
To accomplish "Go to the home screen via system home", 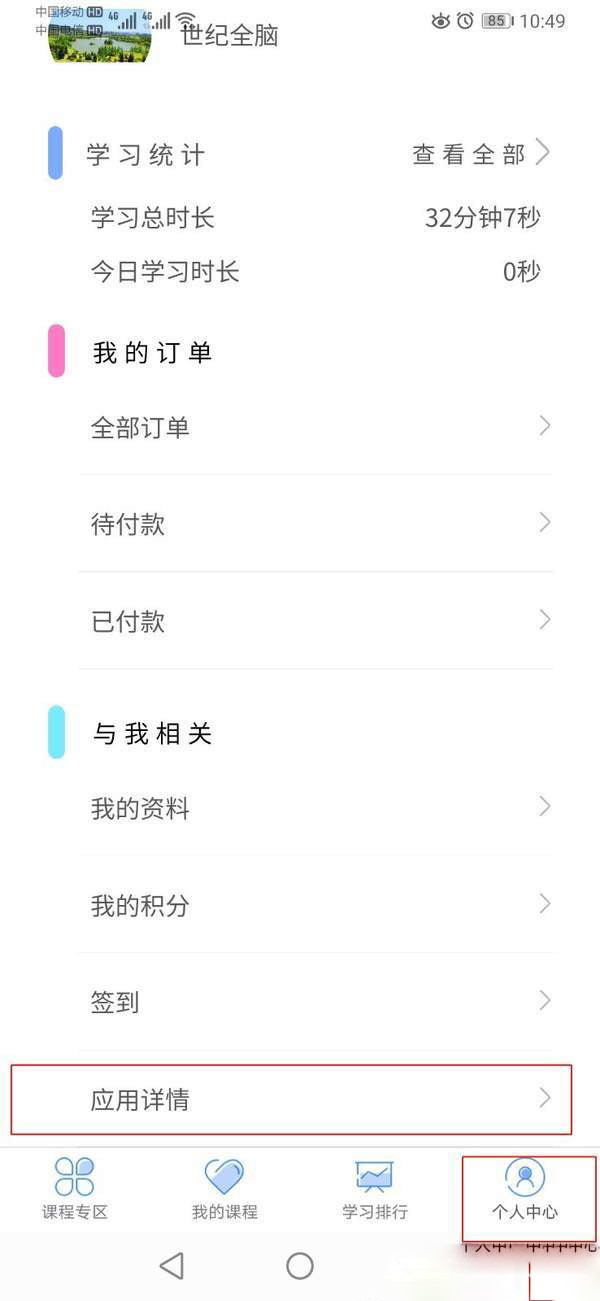I will (x=300, y=1266).
